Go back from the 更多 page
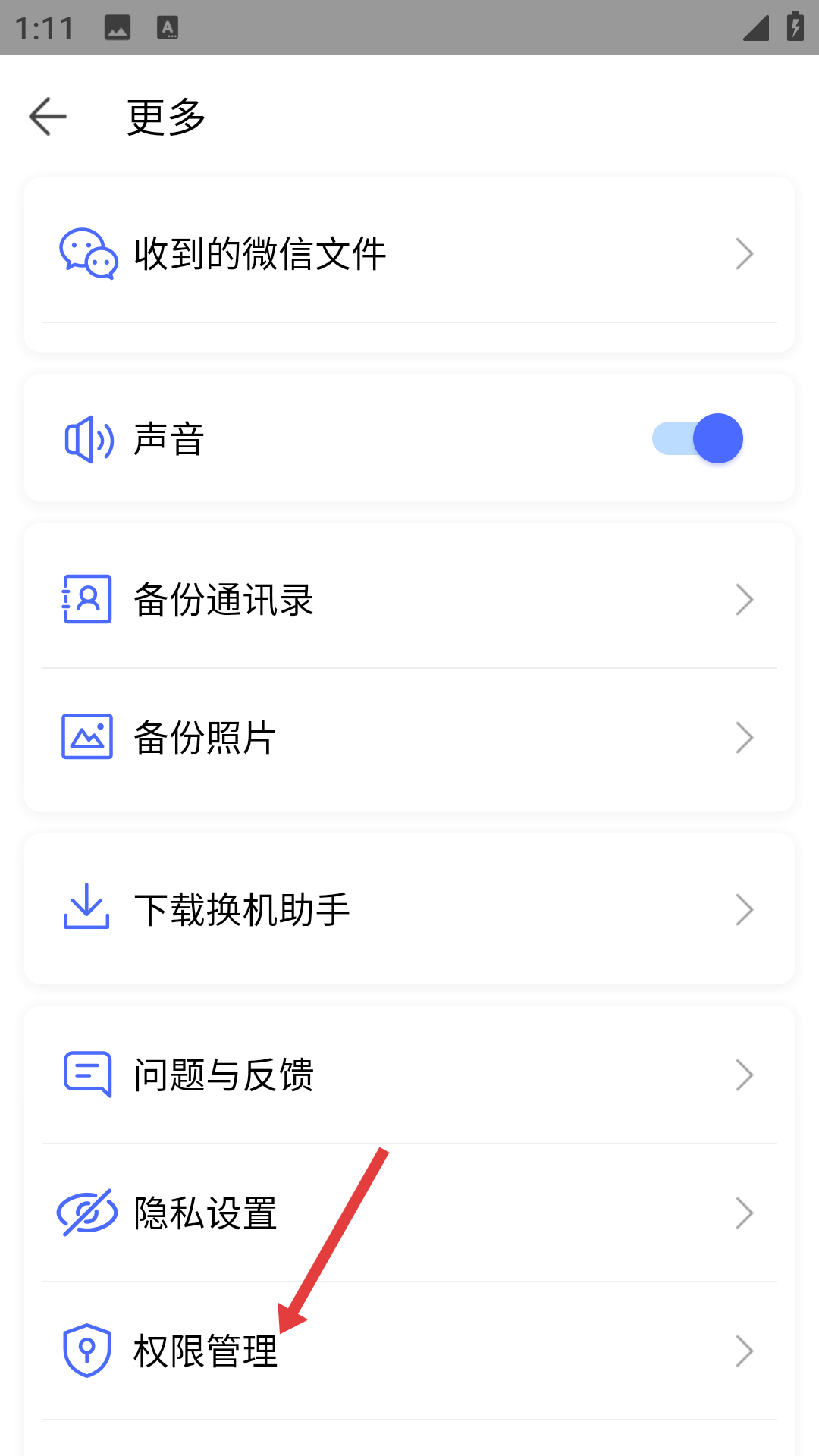The width and height of the screenshot is (819, 1456). tap(48, 117)
